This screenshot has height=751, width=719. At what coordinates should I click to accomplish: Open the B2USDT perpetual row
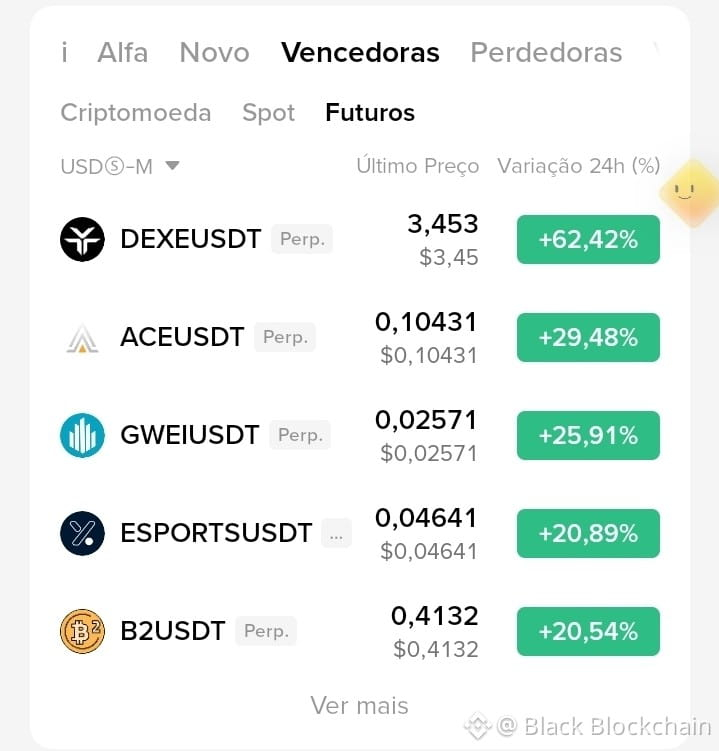360,631
